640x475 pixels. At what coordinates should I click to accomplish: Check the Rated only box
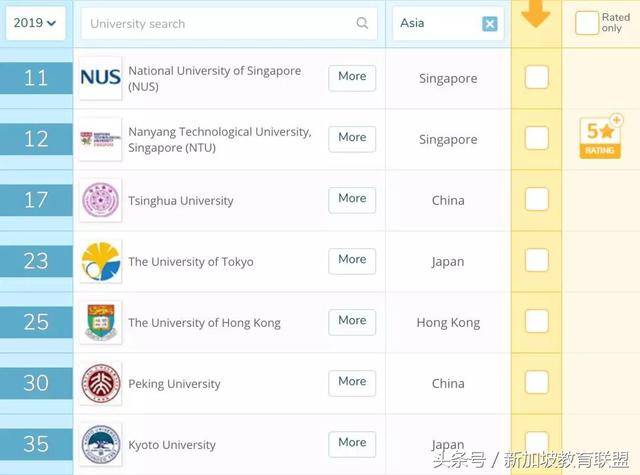pyautogui.click(x=586, y=24)
